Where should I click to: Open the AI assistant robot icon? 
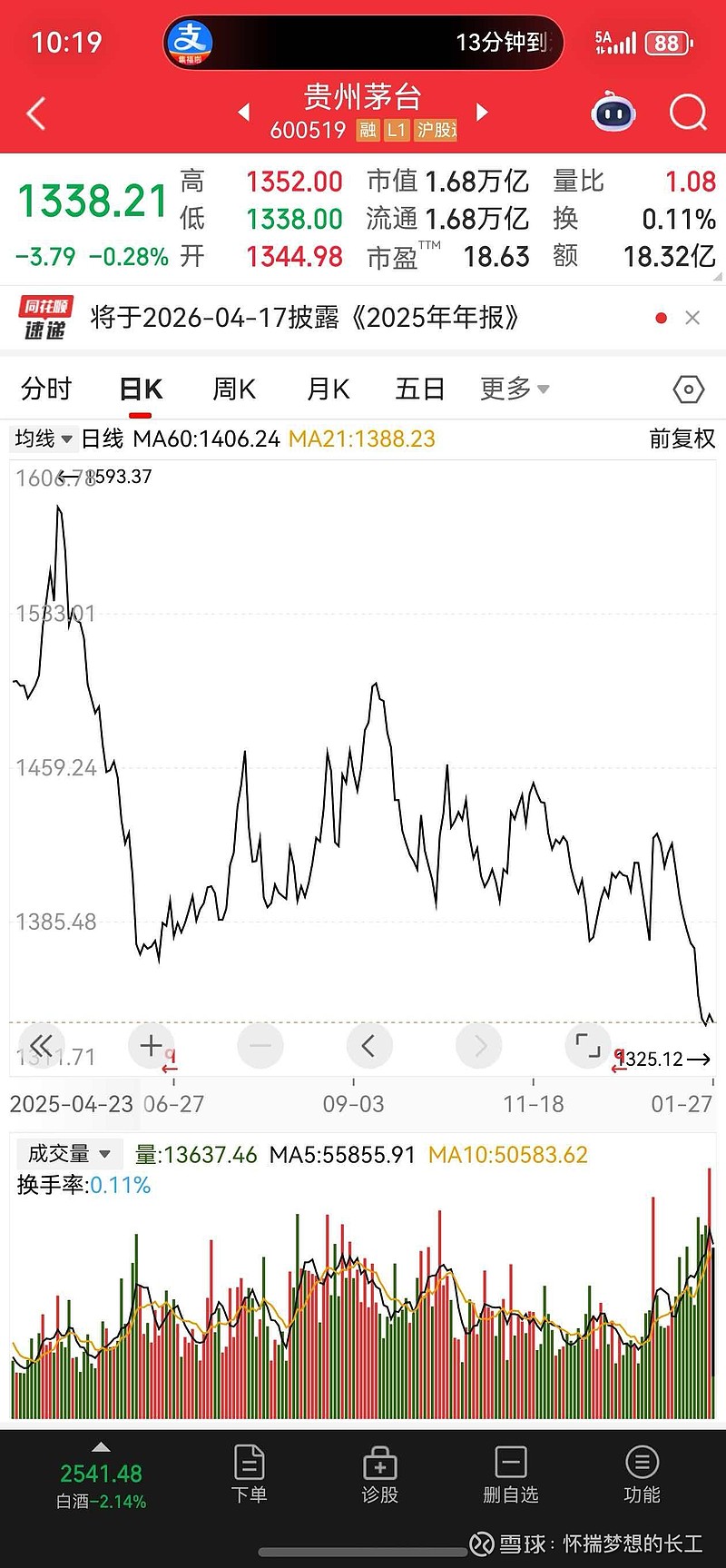[613, 113]
